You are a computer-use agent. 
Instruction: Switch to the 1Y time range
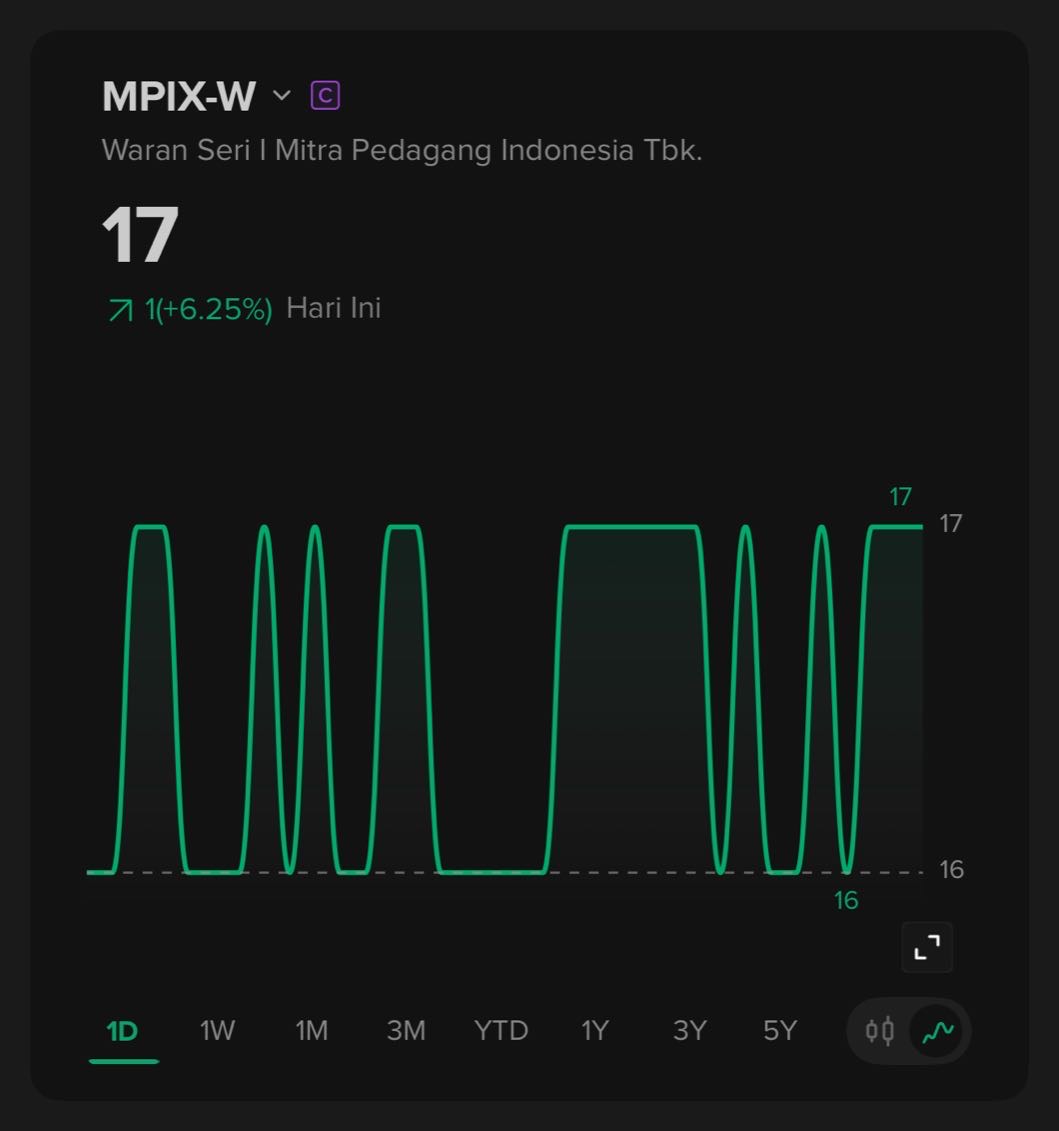(595, 1031)
